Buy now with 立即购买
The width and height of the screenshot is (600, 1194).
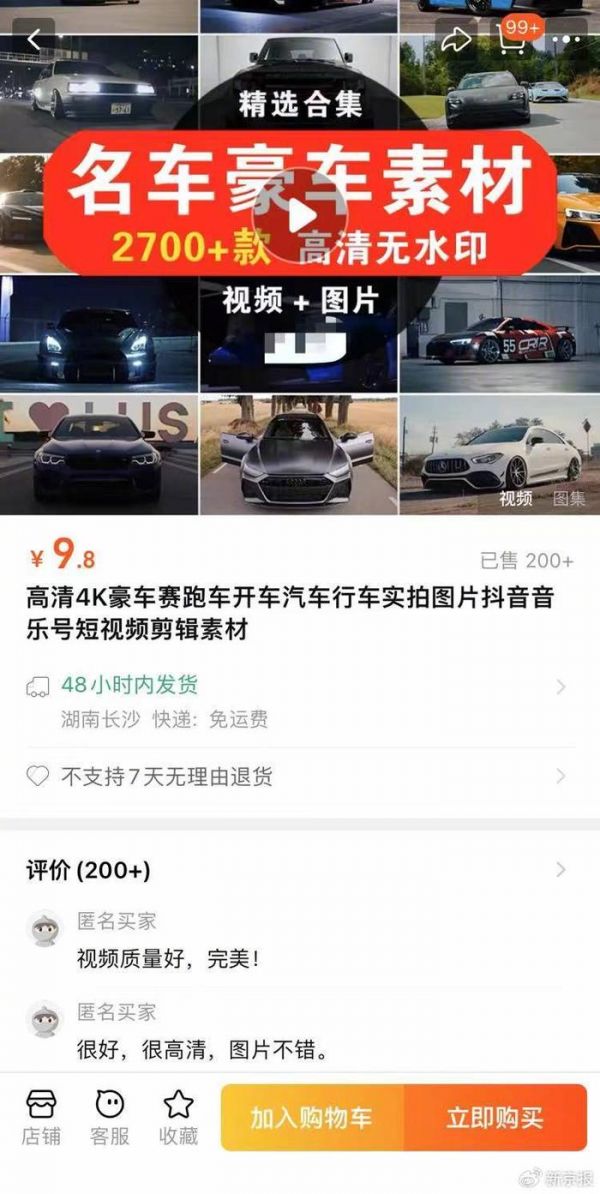click(x=495, y=1117)
